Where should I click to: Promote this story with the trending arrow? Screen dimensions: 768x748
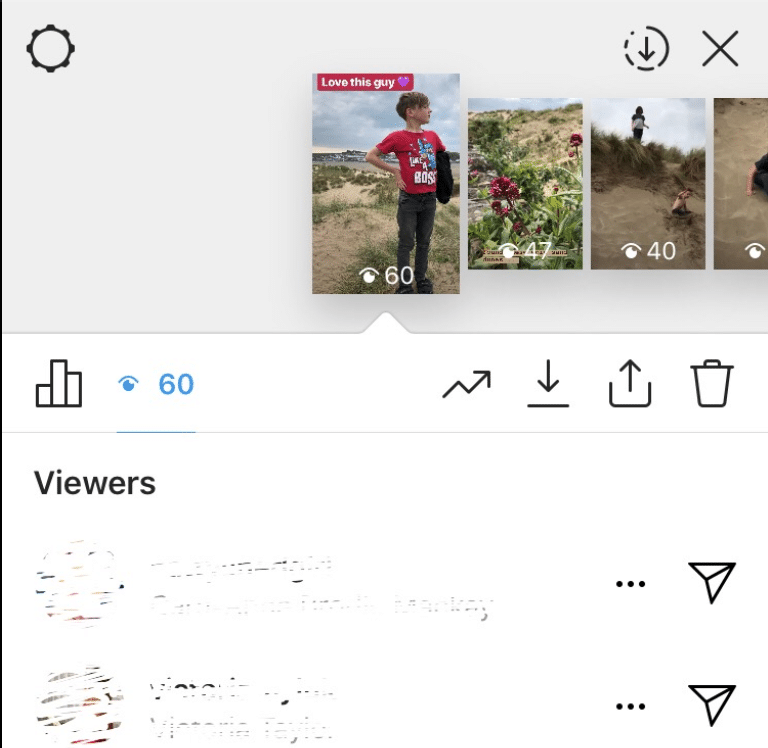tap(467, 384)
